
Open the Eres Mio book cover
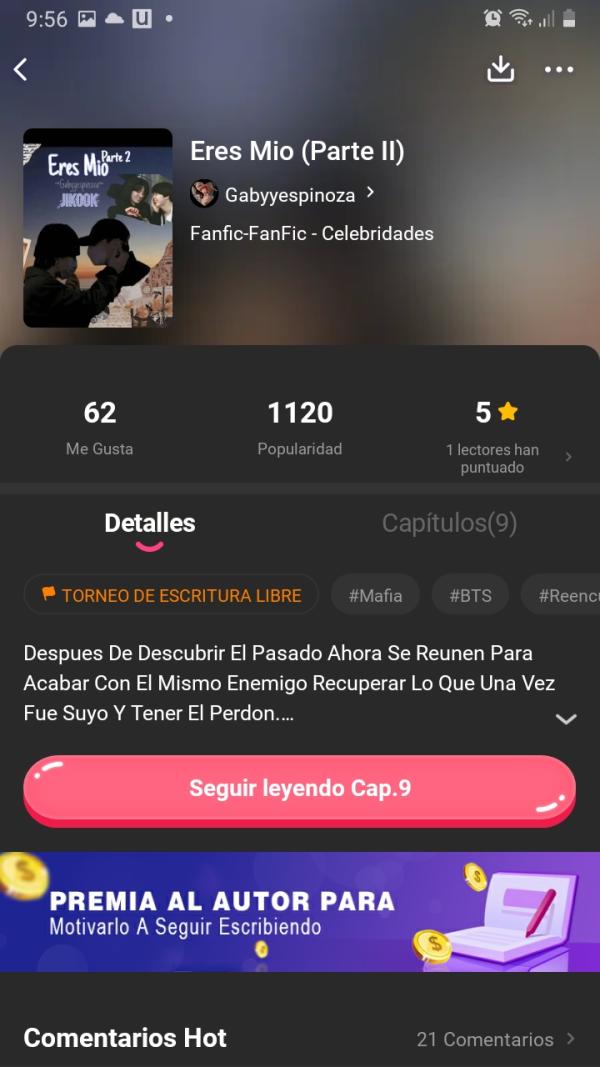pos(98,228)
